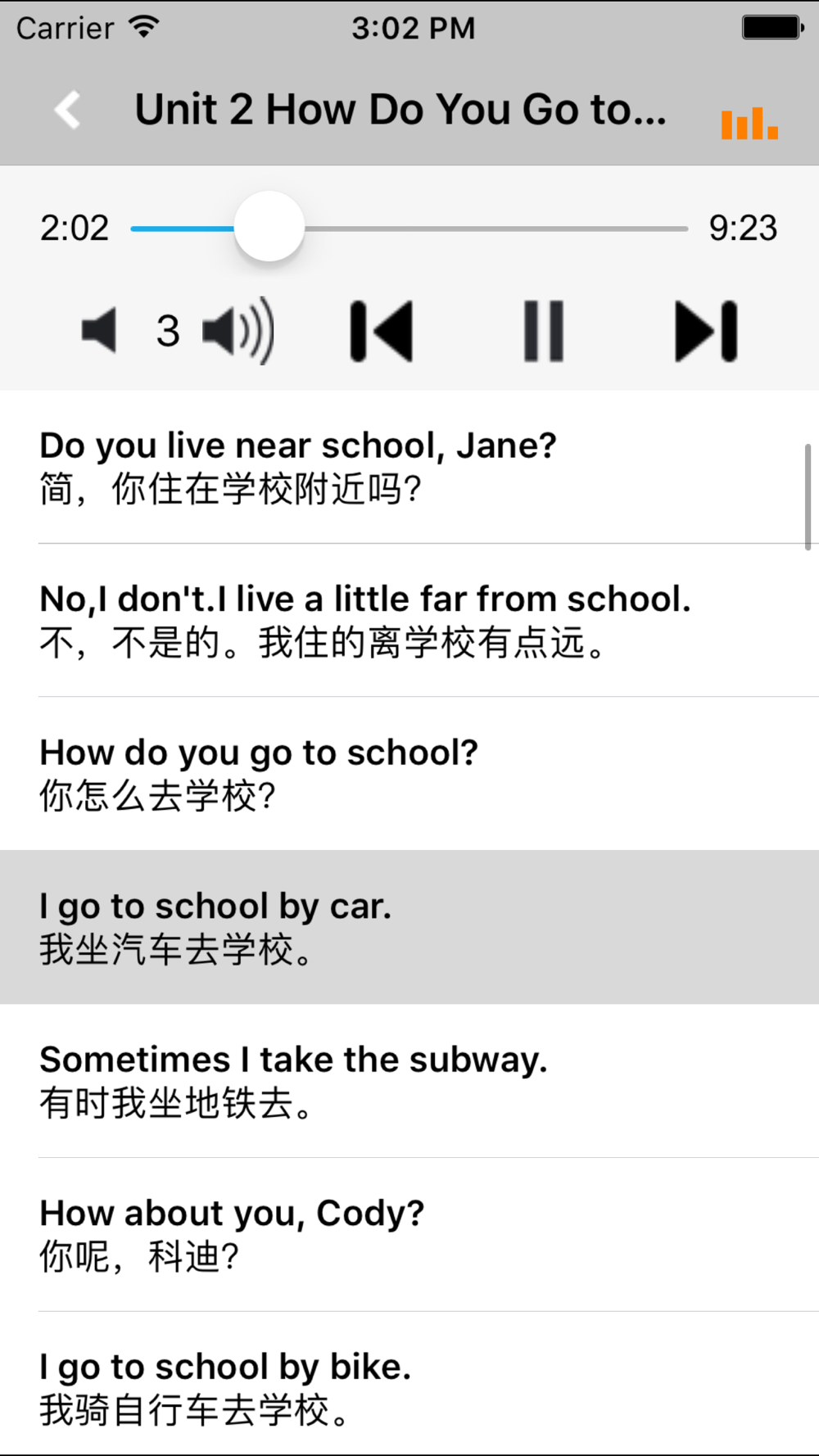Skip to the previous track

(x=381, y=332)
